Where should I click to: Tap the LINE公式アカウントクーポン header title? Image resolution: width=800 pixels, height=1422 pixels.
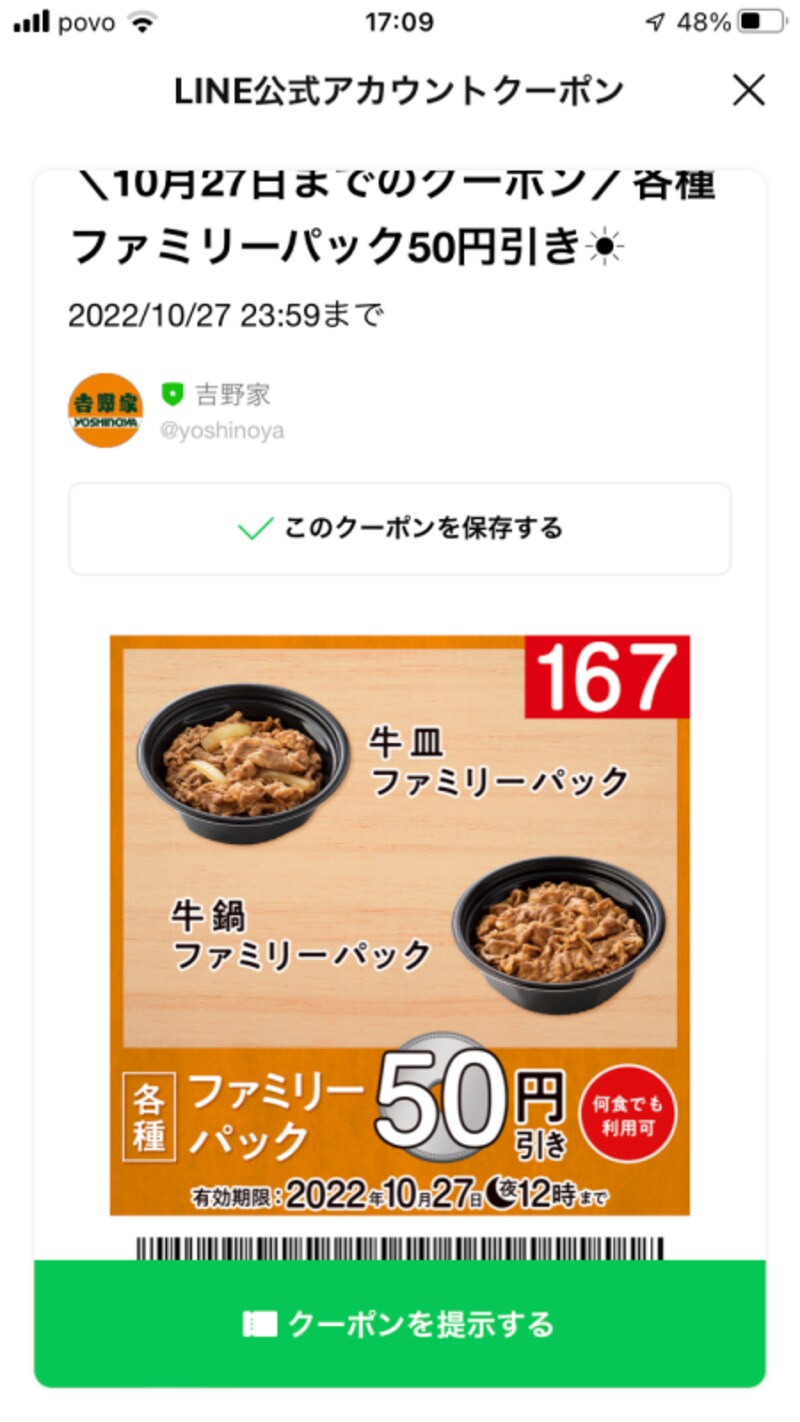pyautogui.click(x=398, y=89)
